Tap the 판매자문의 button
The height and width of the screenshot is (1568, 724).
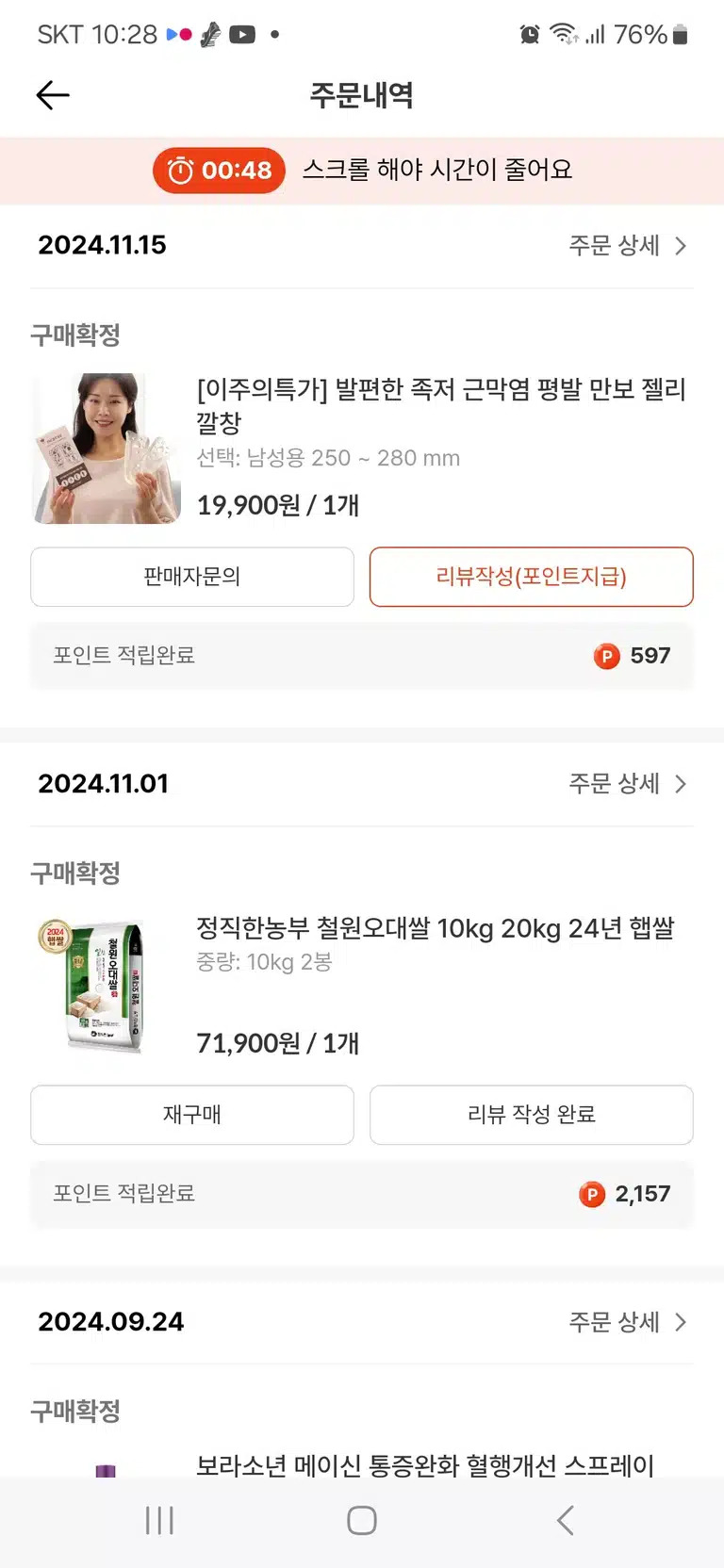(x=192, y=577)
